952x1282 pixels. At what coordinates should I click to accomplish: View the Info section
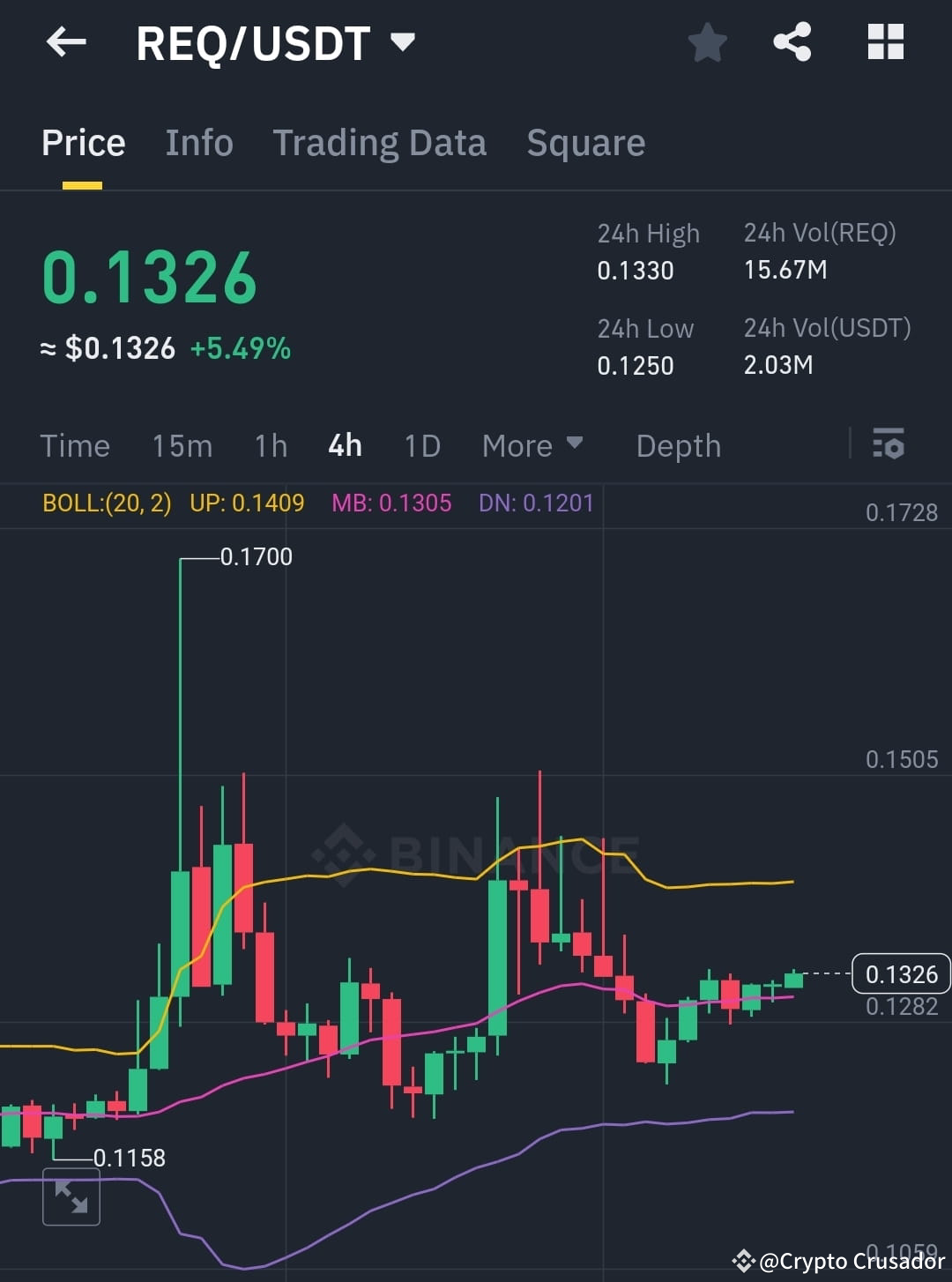(x=198, y=143)
